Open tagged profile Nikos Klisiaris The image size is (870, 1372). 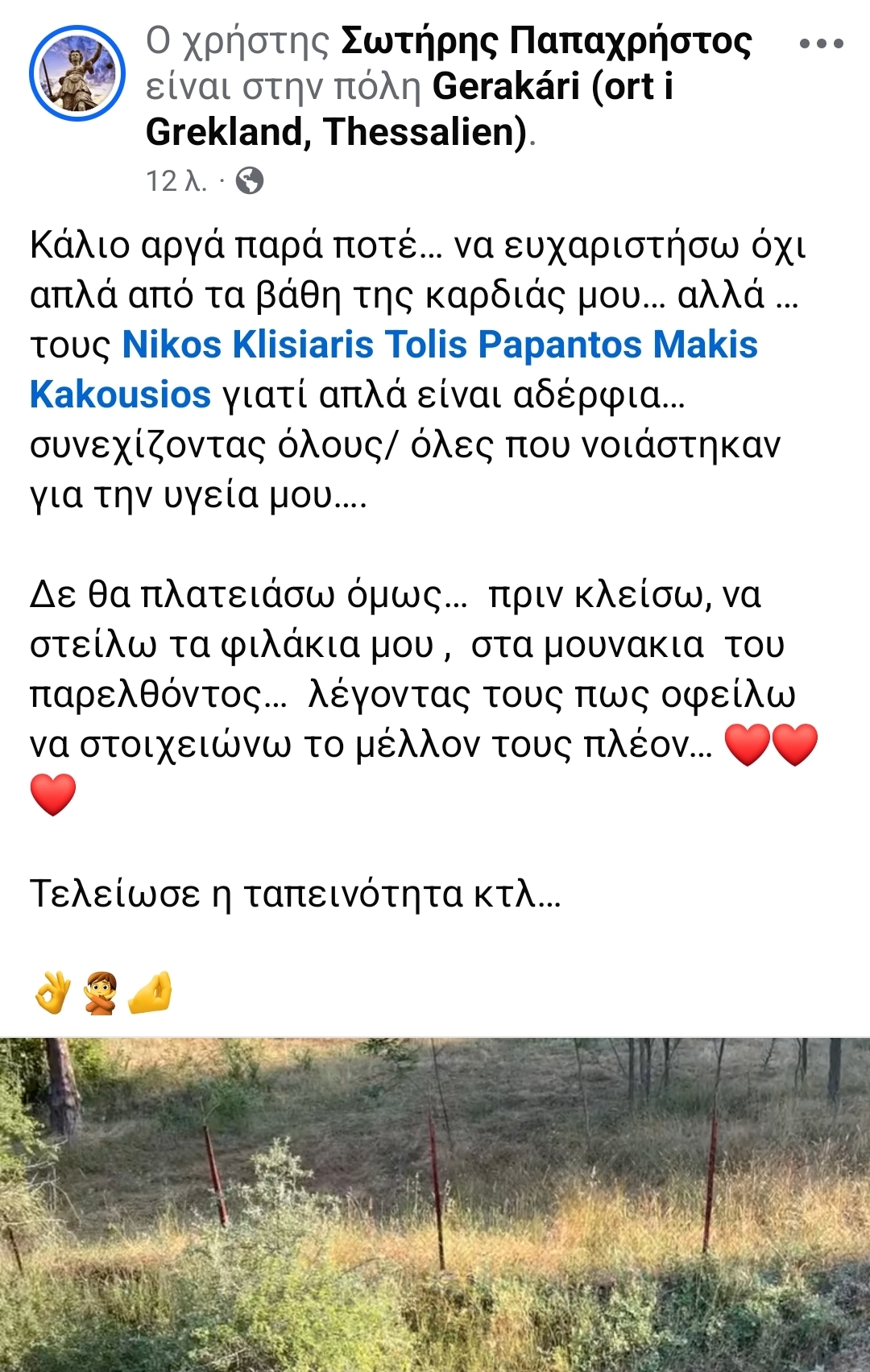click(x=247, y=345)
